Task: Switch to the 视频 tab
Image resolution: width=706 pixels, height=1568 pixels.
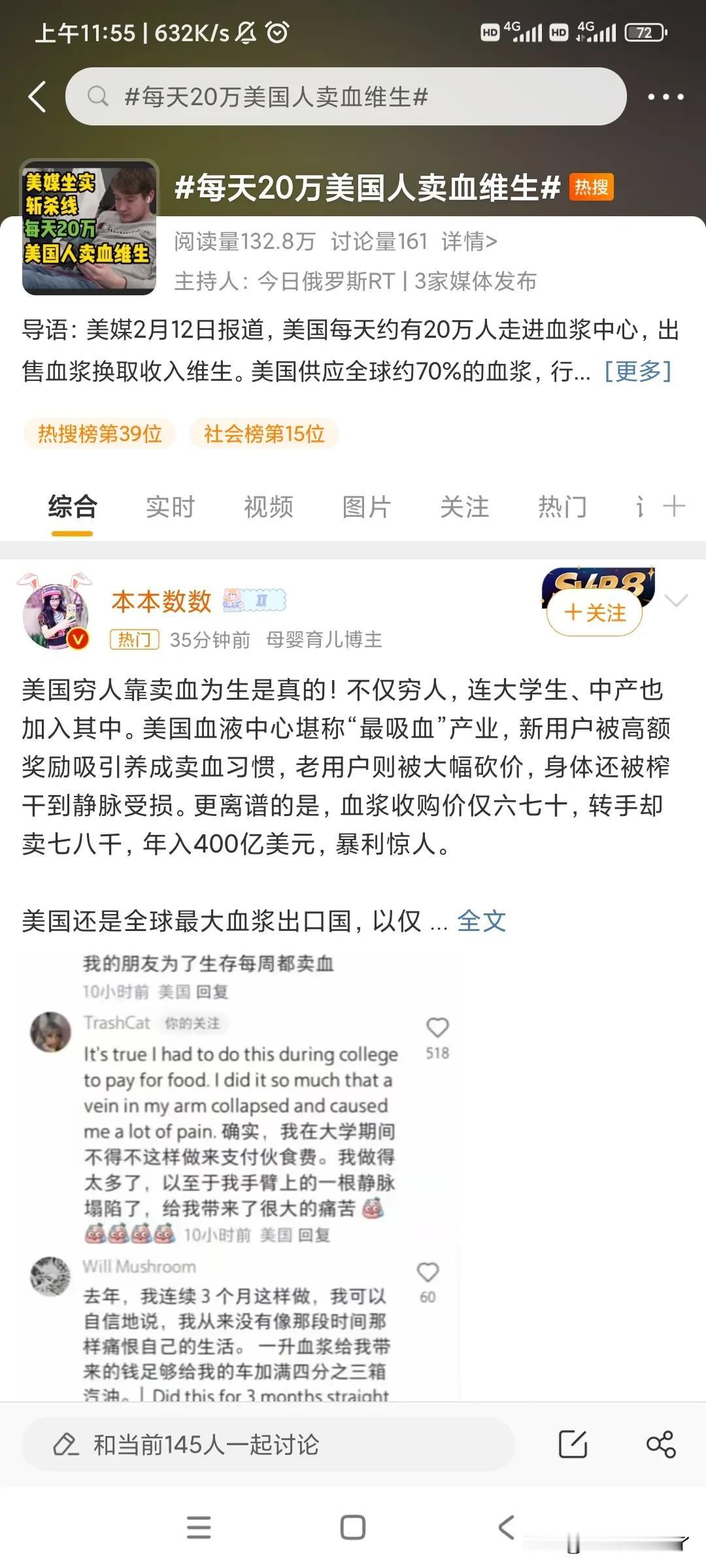Action: [x=269, y=506]
